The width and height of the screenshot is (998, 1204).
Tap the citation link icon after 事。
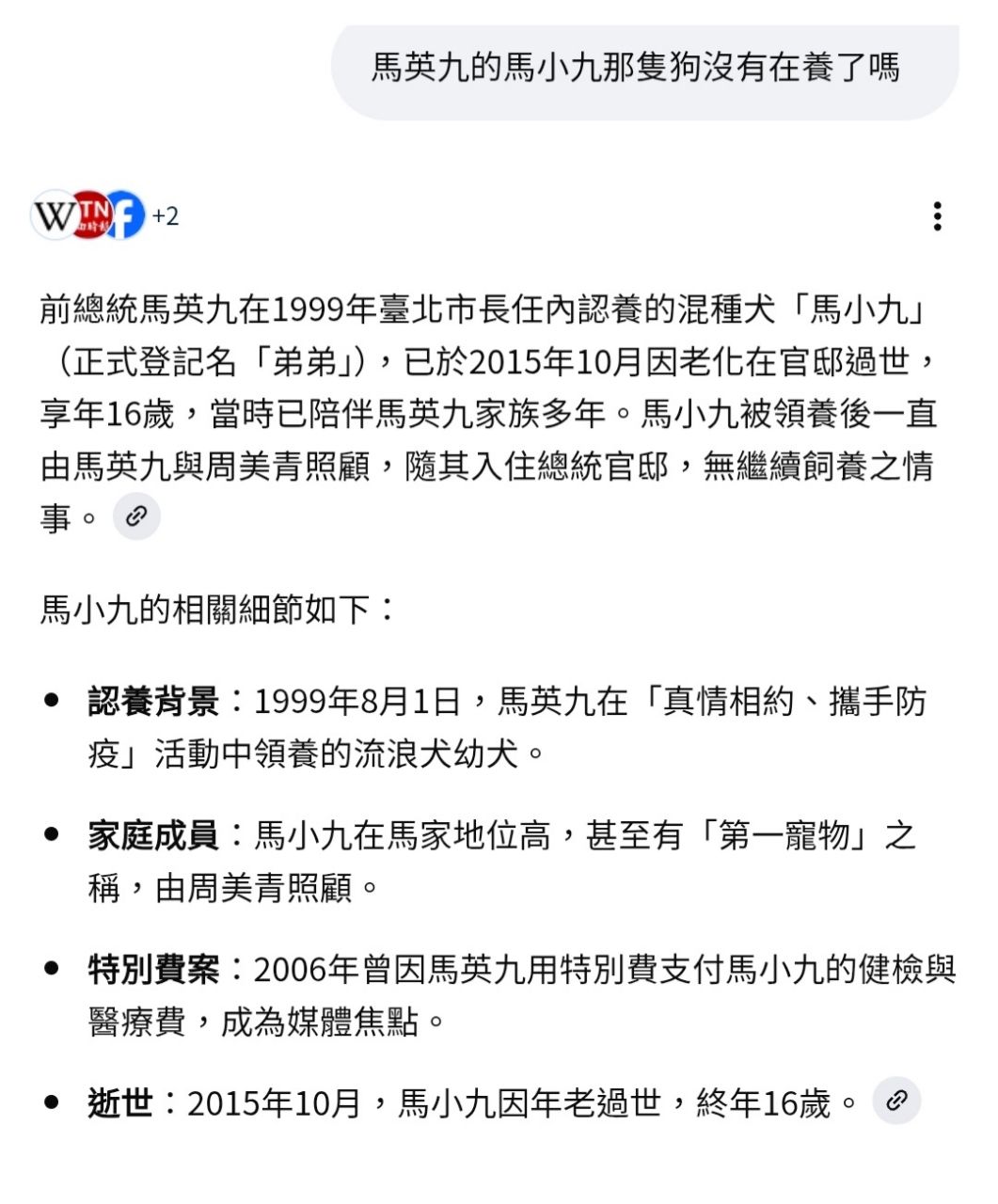136,516
